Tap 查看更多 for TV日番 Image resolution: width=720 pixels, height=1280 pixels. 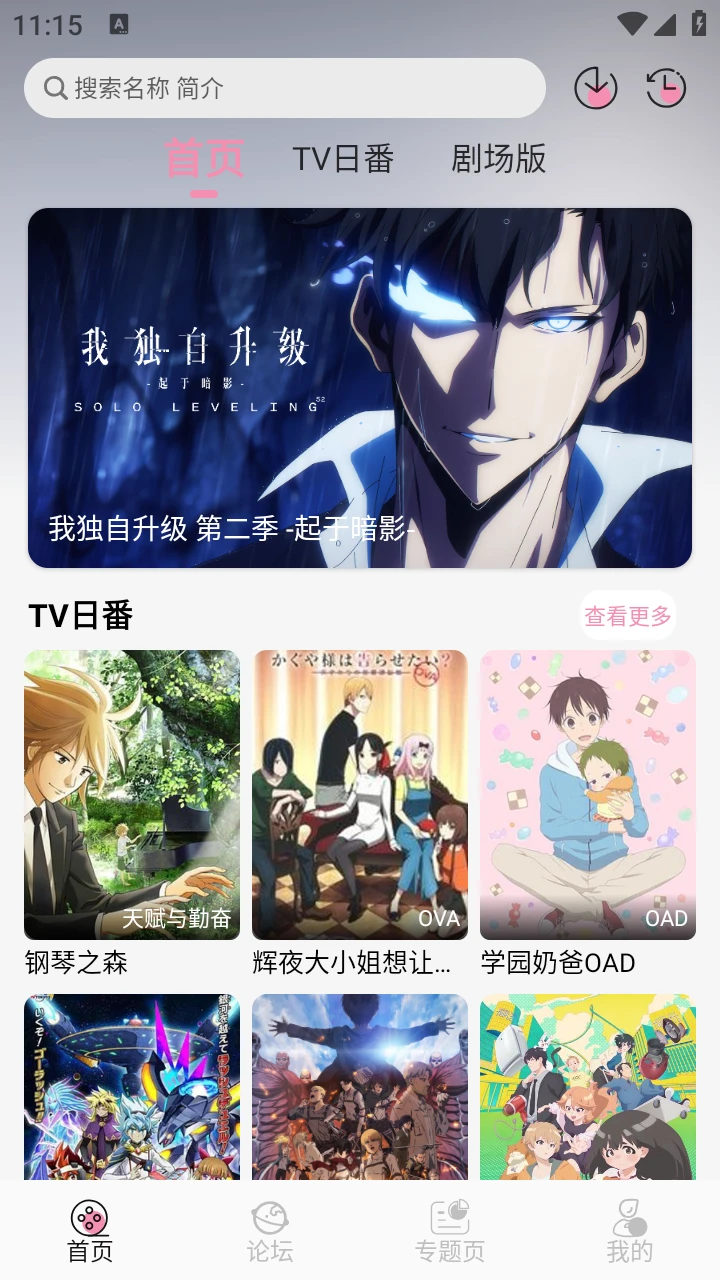tap(628, 615)
